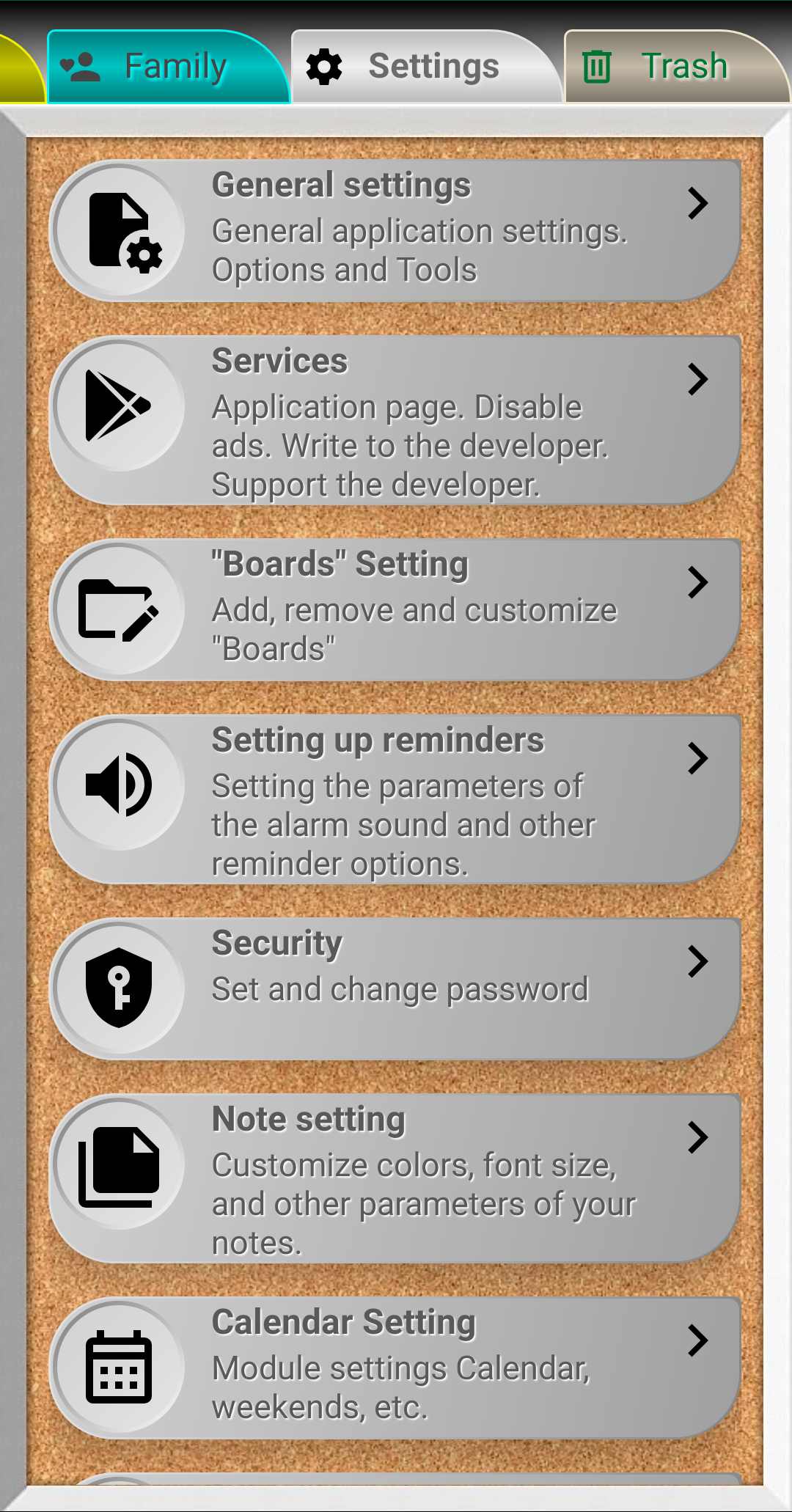Image resolution: width=792 pixels, height=1512 pixels.
Task: Open Security to set password
Action: coord(396,988)
